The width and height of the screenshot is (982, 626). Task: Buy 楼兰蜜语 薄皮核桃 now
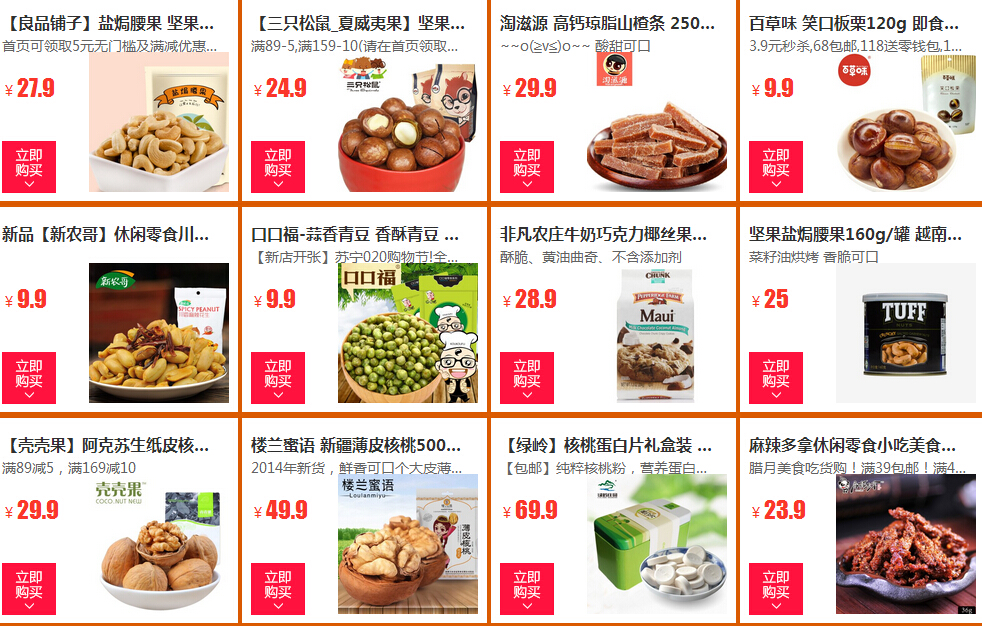[x=277, y=588]
